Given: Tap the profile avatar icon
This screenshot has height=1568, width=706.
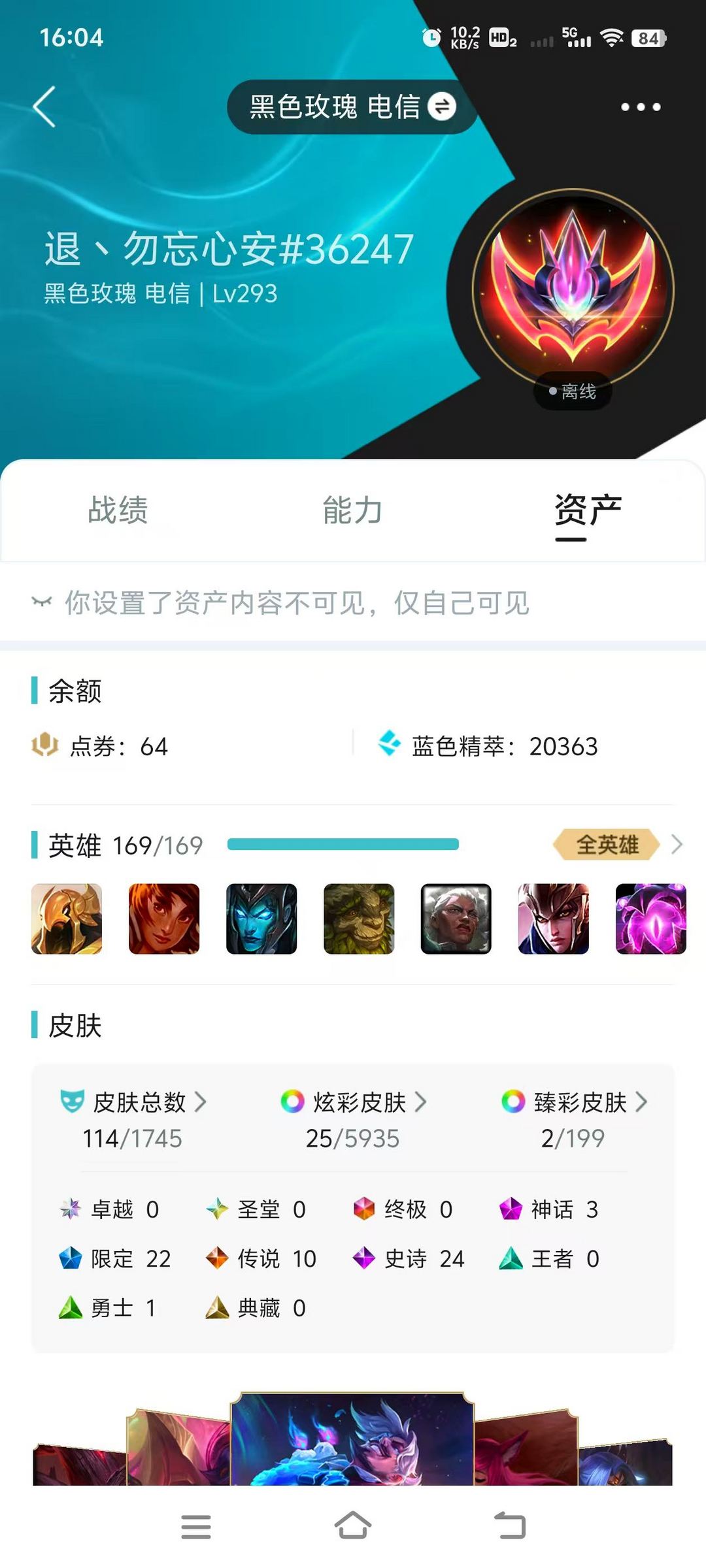Looking at the screenshot, I should click(573, 289).
